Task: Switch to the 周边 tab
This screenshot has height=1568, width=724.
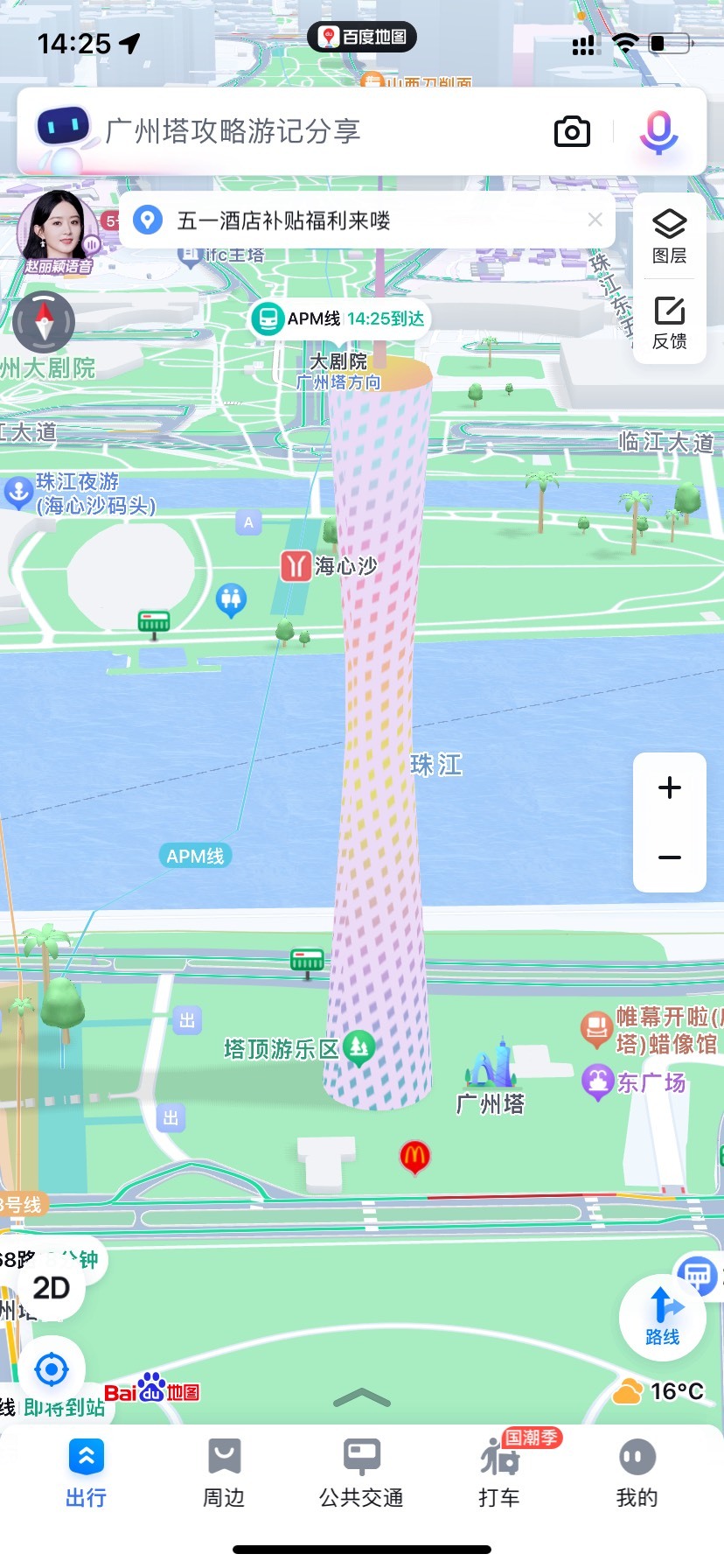Action: pyautogui.click(x=224, y=1474)
